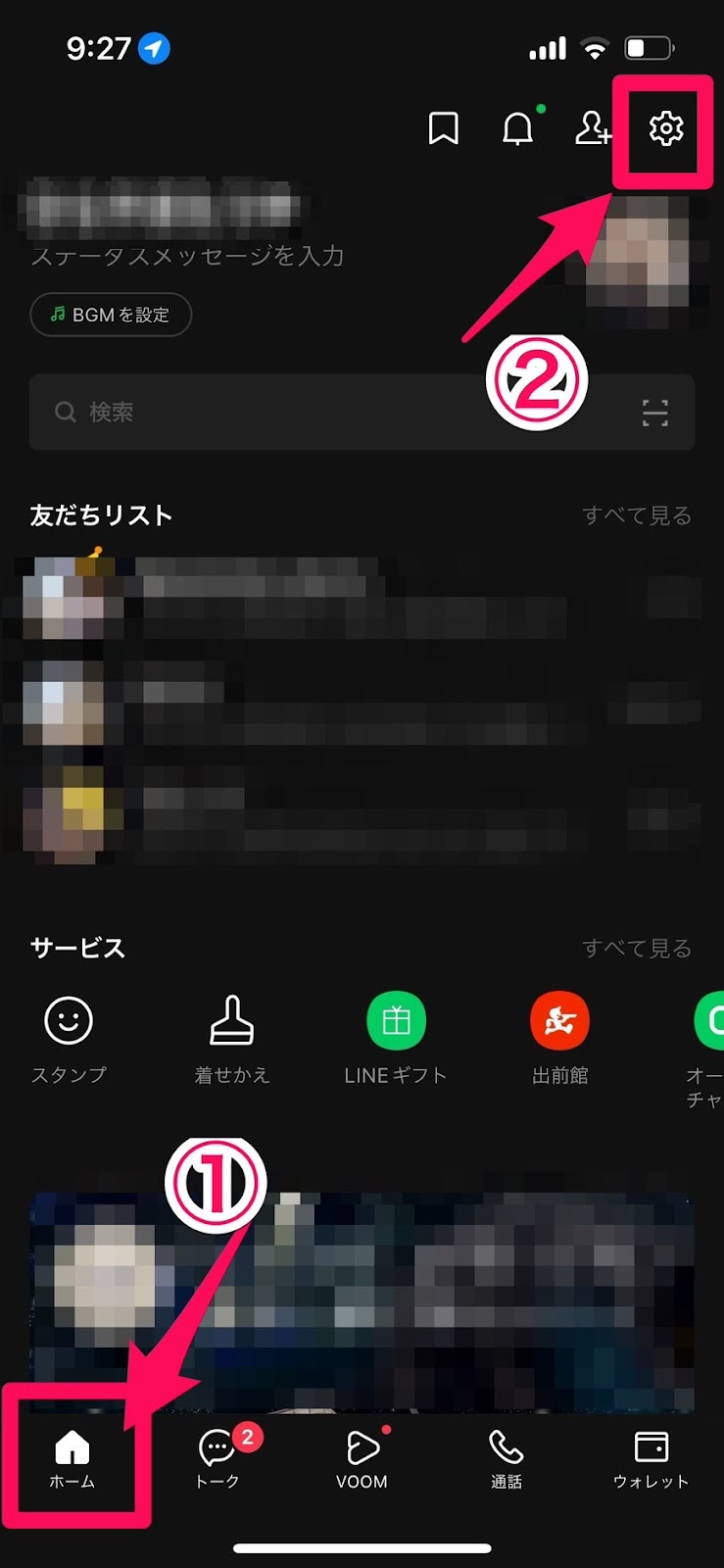Open the 検索 search field

(333, 413)
